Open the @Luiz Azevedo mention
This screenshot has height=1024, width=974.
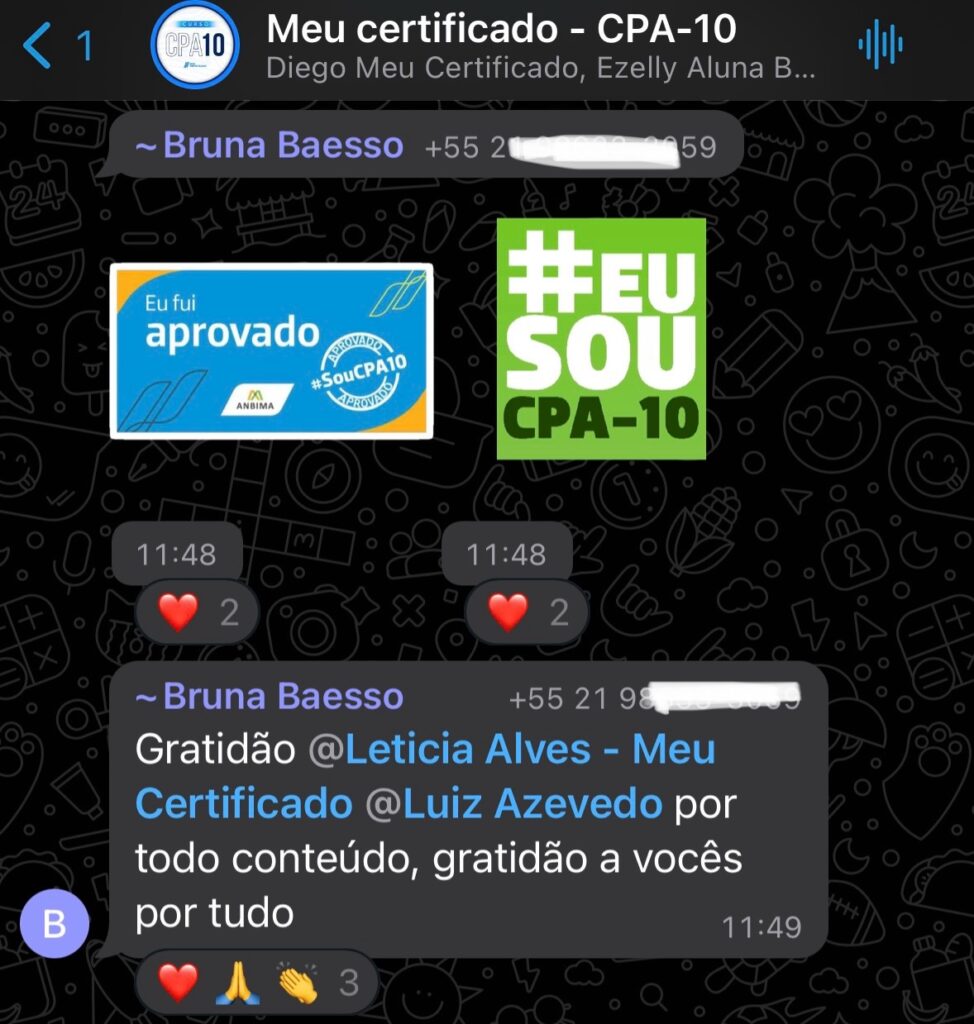click(x=532, y=803)
